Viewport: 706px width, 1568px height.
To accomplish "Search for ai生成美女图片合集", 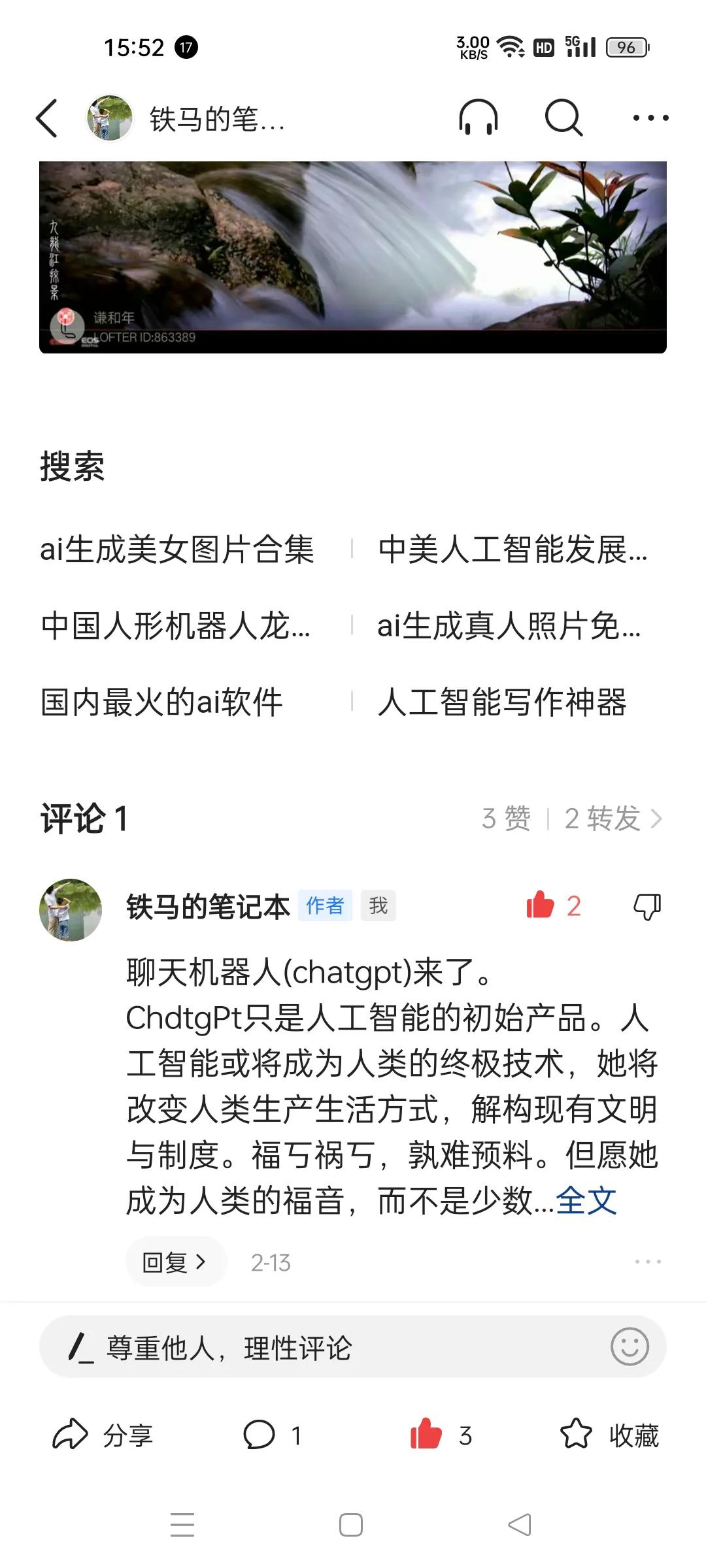I will tap(177, 549).
